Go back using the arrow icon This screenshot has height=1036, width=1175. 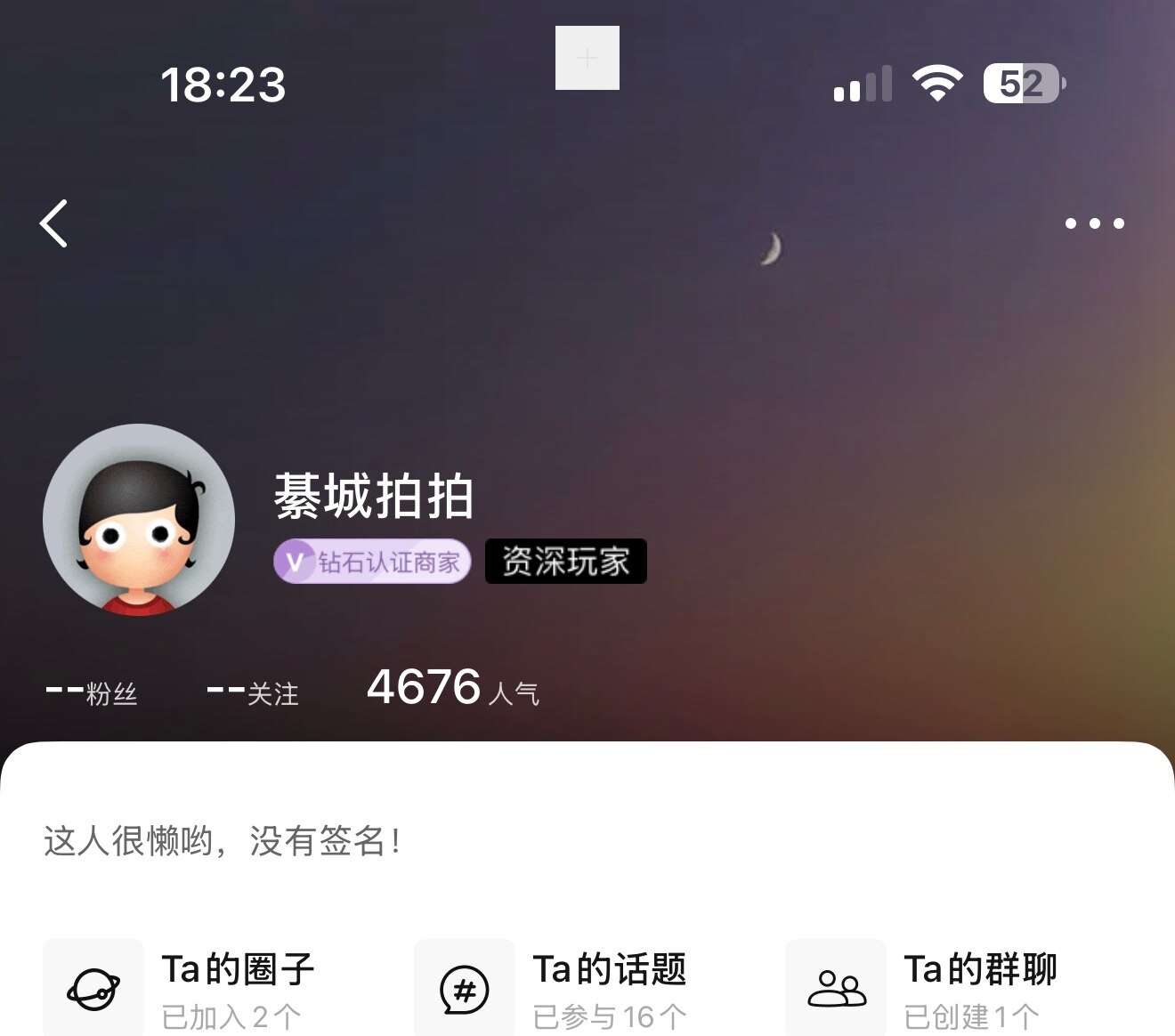[x=54, y=223]
